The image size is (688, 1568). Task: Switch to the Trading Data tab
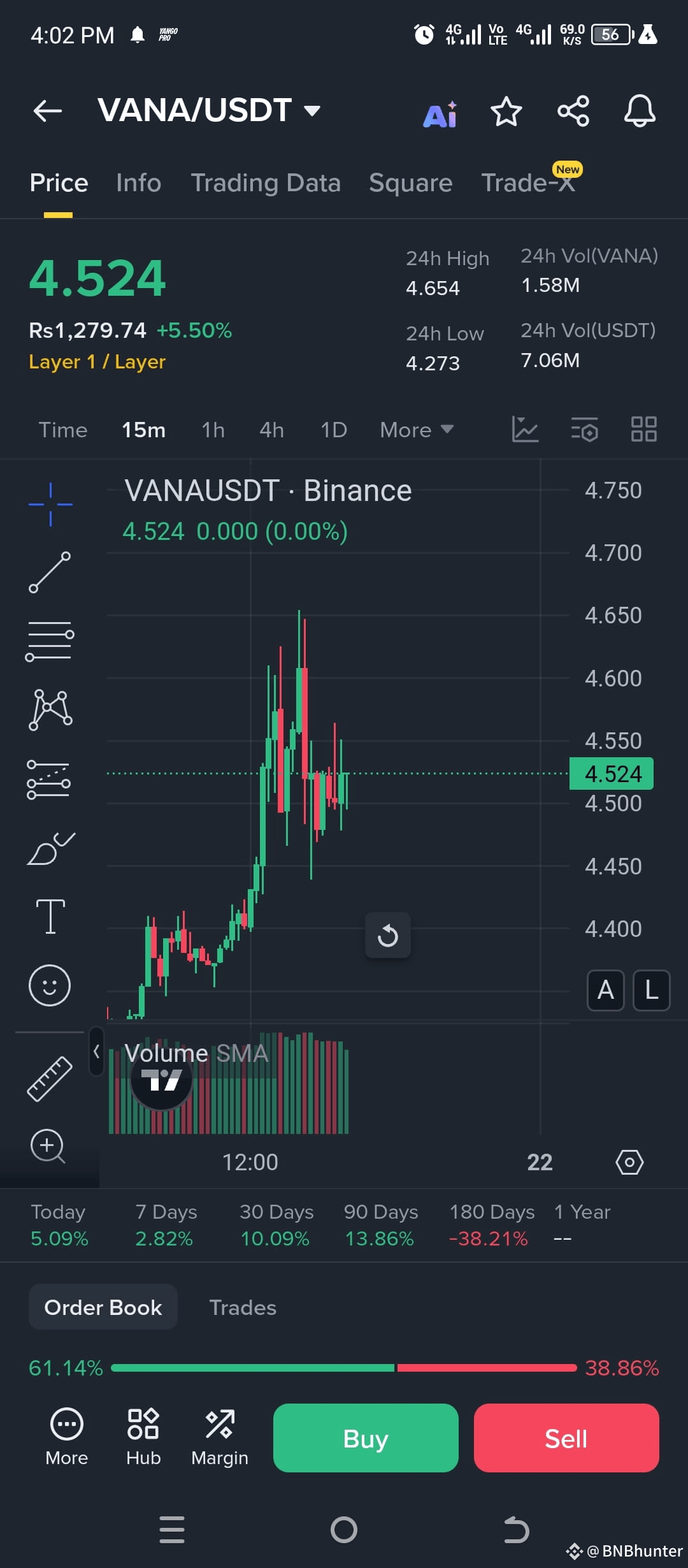tap(266, 183)
